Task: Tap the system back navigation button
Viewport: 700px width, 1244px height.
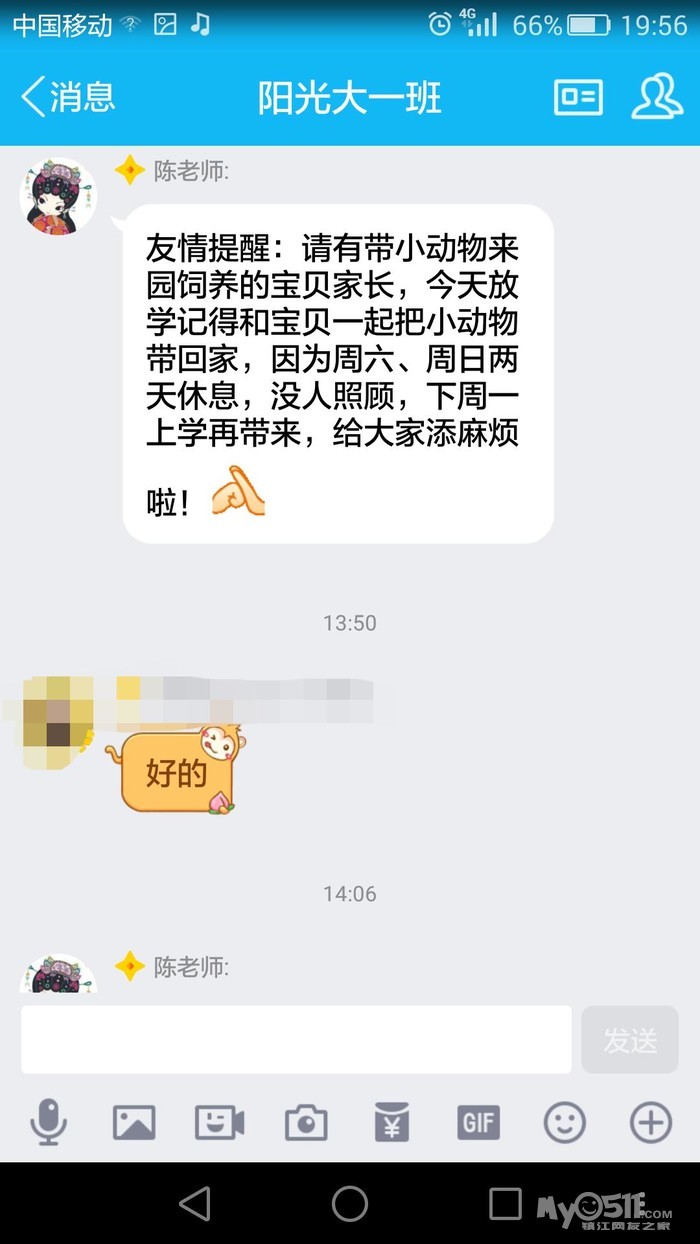Action: 195,1204
